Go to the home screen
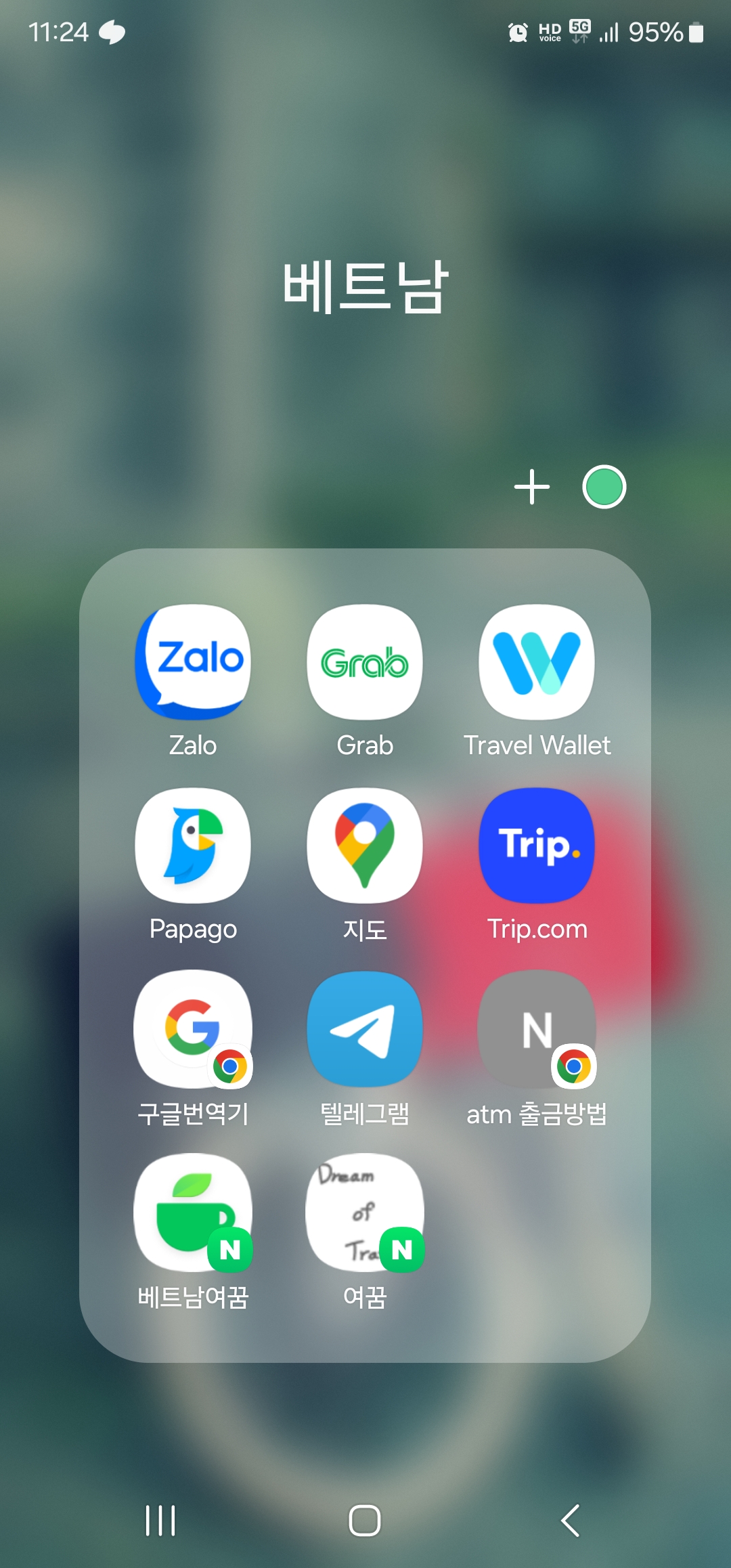The width and height of the screenshot is (731, 1568). (x=365, y=1521)
